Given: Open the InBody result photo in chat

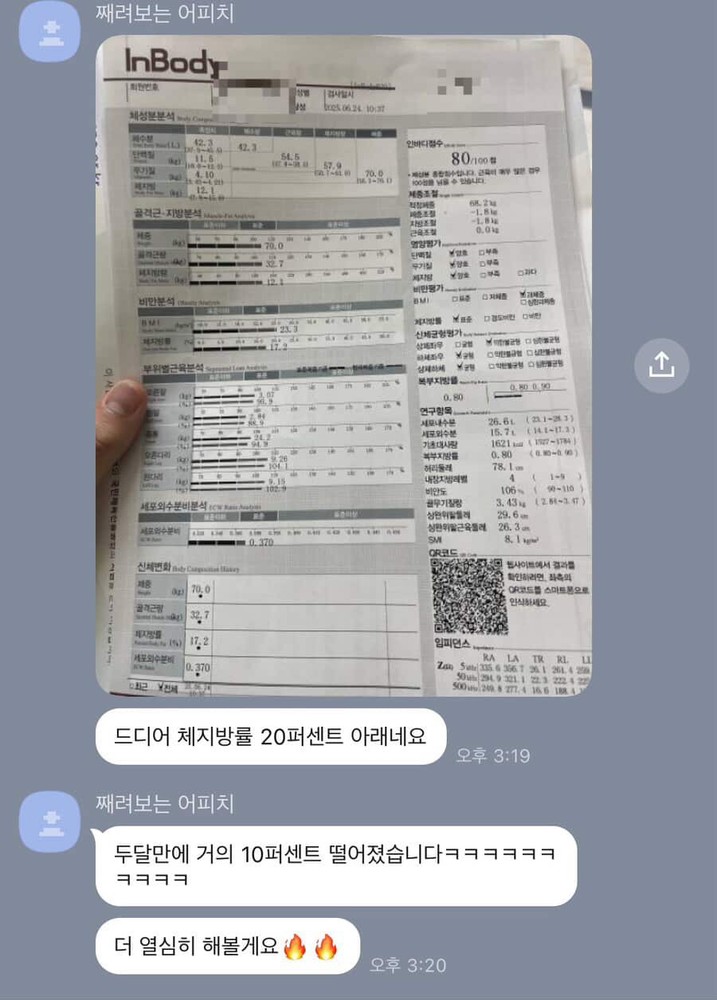Looking at the screenshot, I should [343, 365].
